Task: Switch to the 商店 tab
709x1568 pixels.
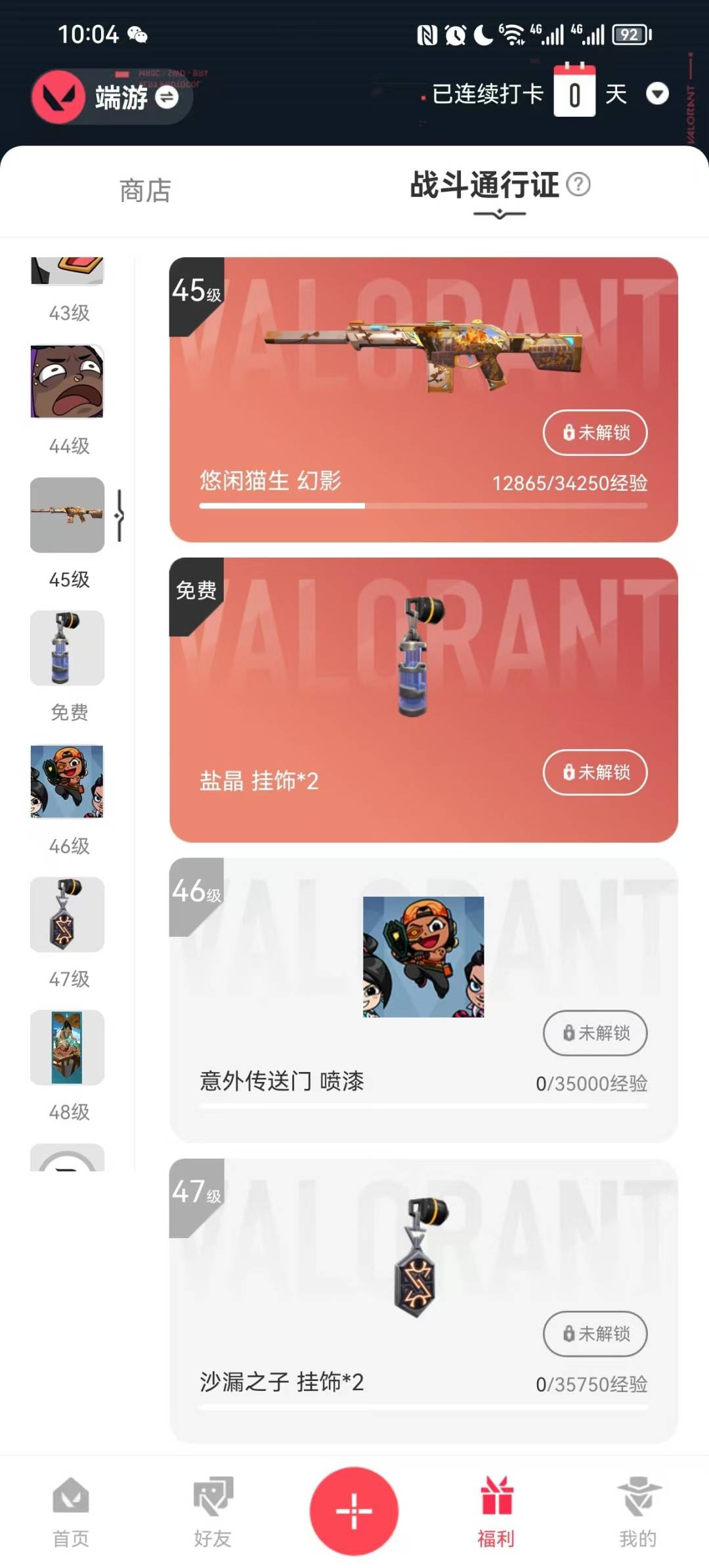Action: click(145, 191)
